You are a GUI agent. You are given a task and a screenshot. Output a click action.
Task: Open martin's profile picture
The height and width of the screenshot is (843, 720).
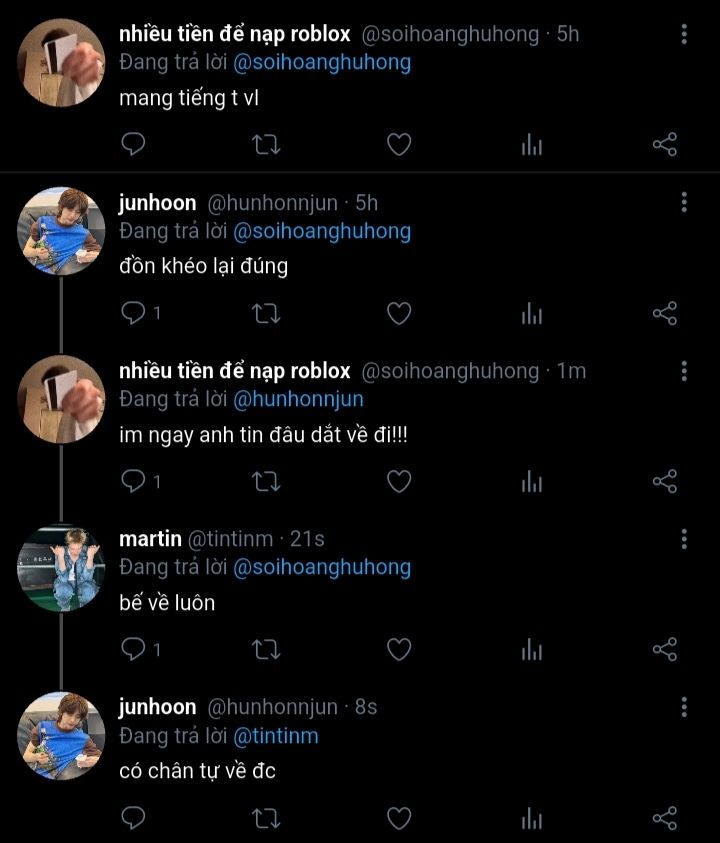(x=62, y=568)
